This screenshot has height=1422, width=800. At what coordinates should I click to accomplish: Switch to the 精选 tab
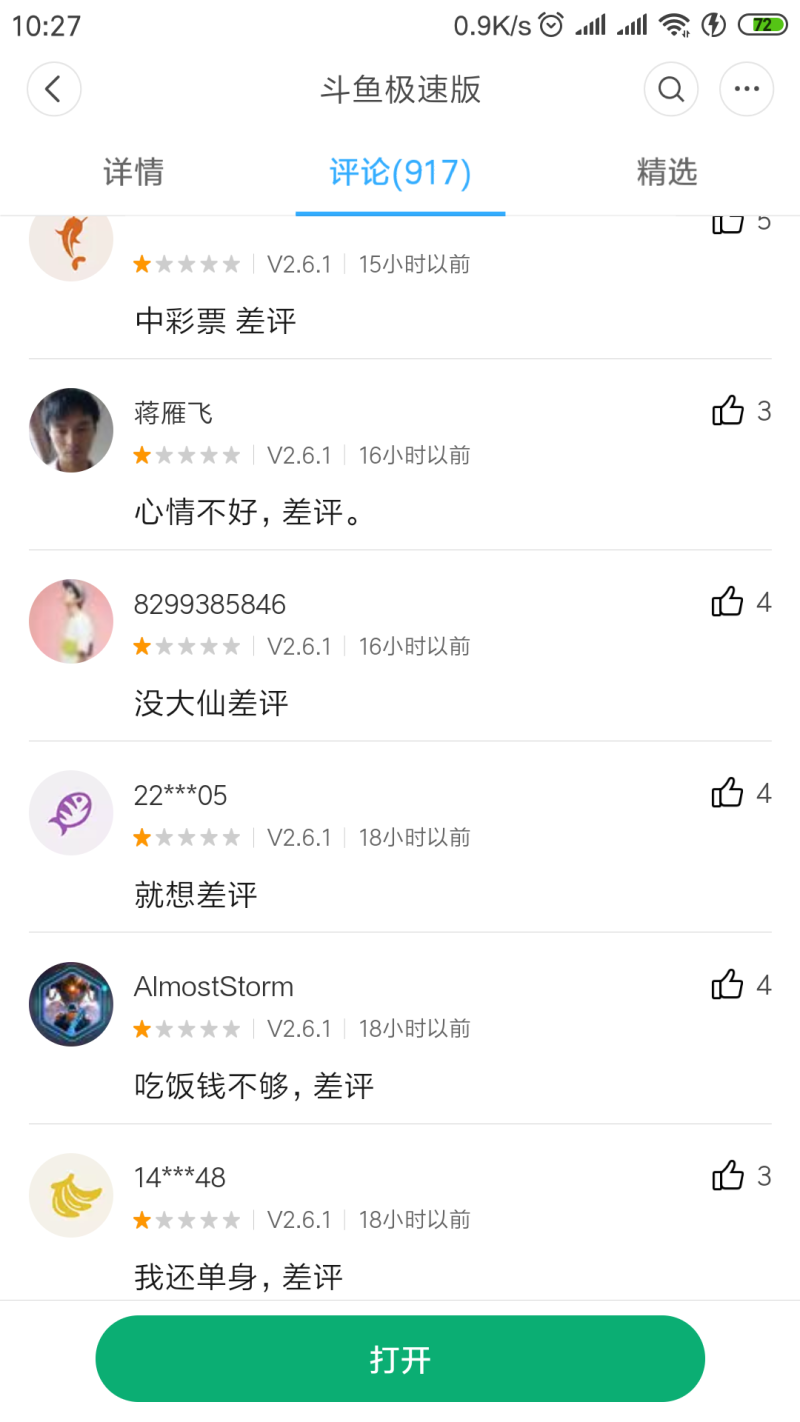pyautogui.click(x=666, y=172)
